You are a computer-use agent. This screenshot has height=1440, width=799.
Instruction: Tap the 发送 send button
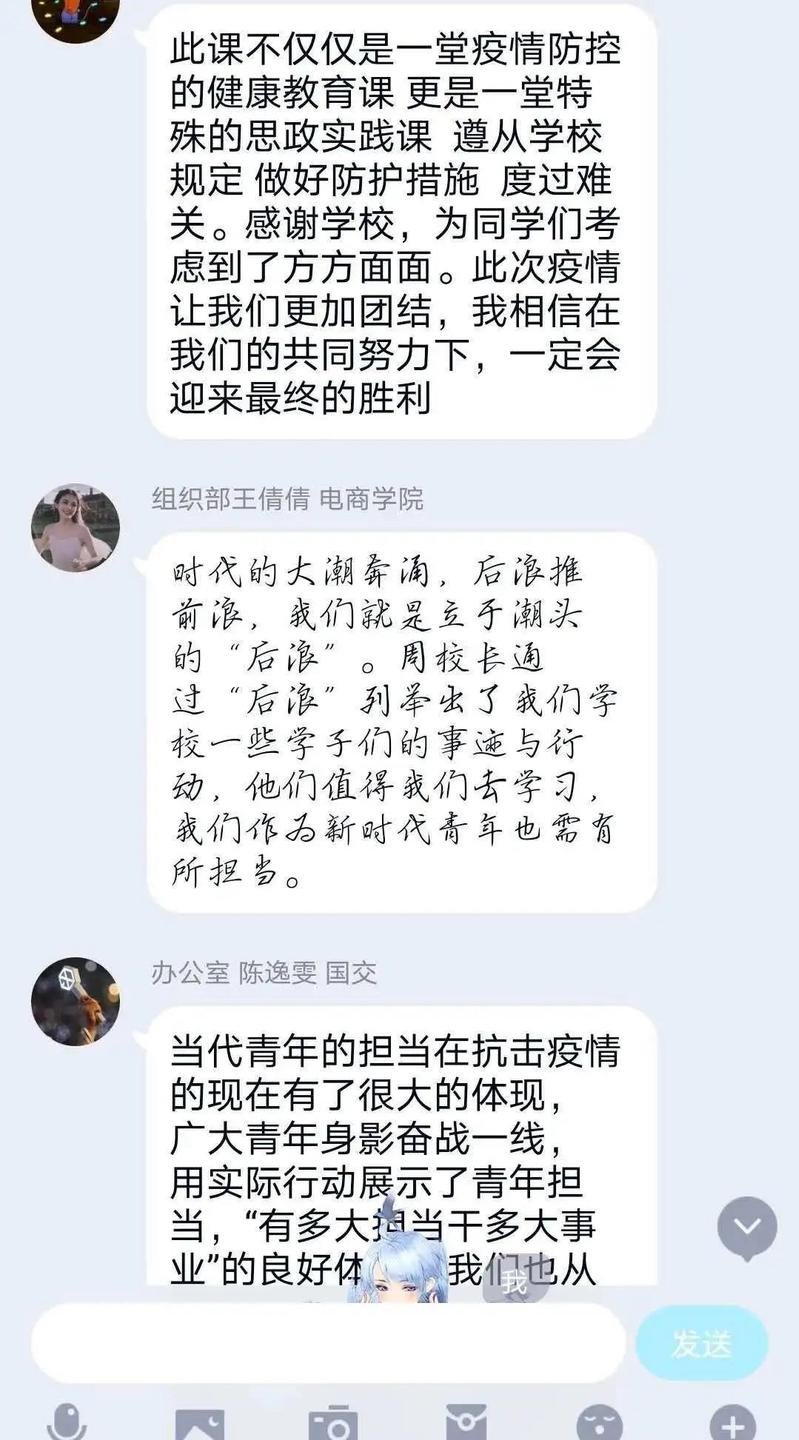[702, 1343]
